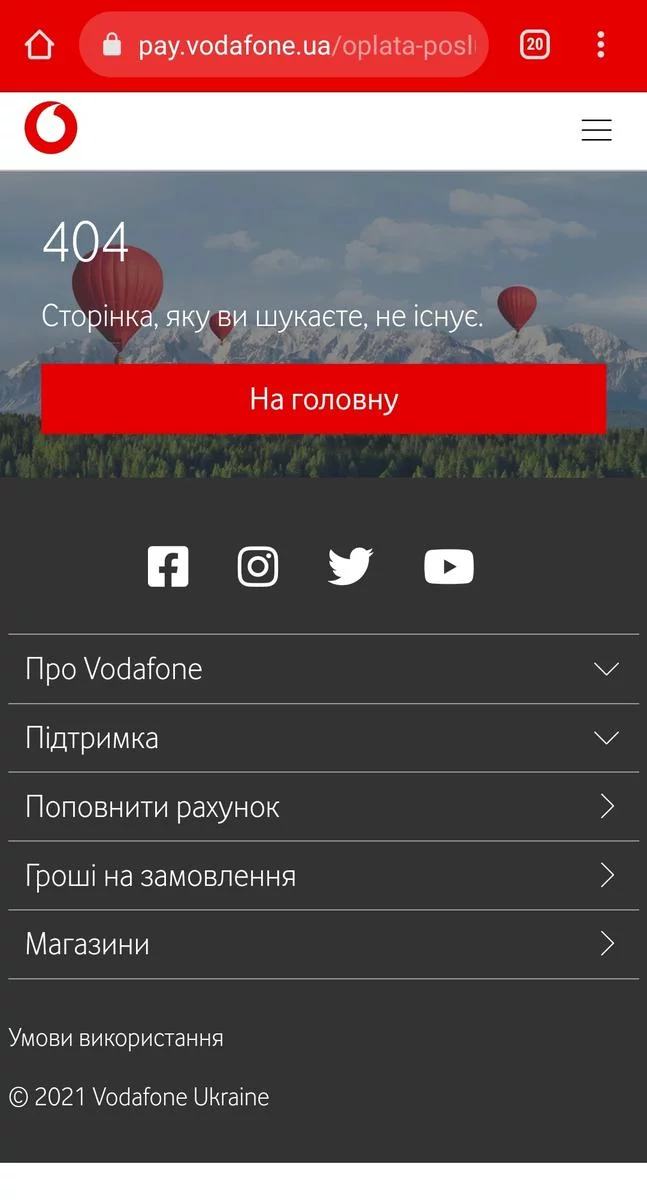This screenshot has width=647, height=1200.
Task: Expand the "Підтримка" section
Action: [323, 738]
